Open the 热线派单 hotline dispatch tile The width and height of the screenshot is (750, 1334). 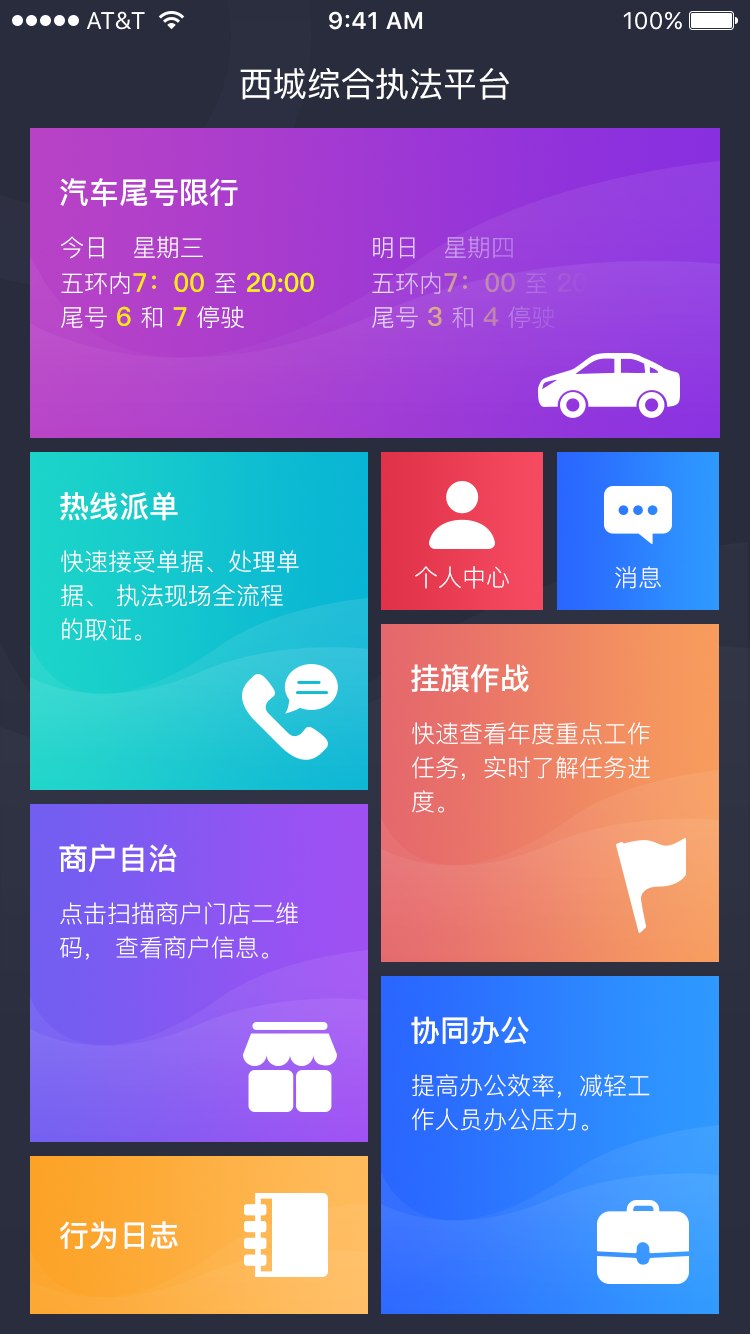pyautogui.click(x=199, y=621)
